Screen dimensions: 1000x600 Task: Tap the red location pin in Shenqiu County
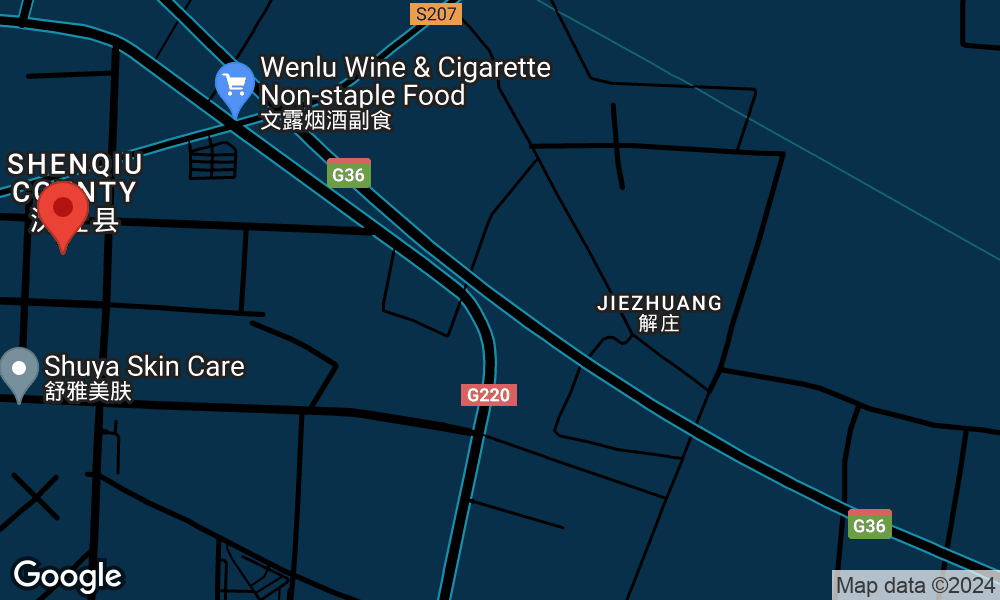(63, 211)
